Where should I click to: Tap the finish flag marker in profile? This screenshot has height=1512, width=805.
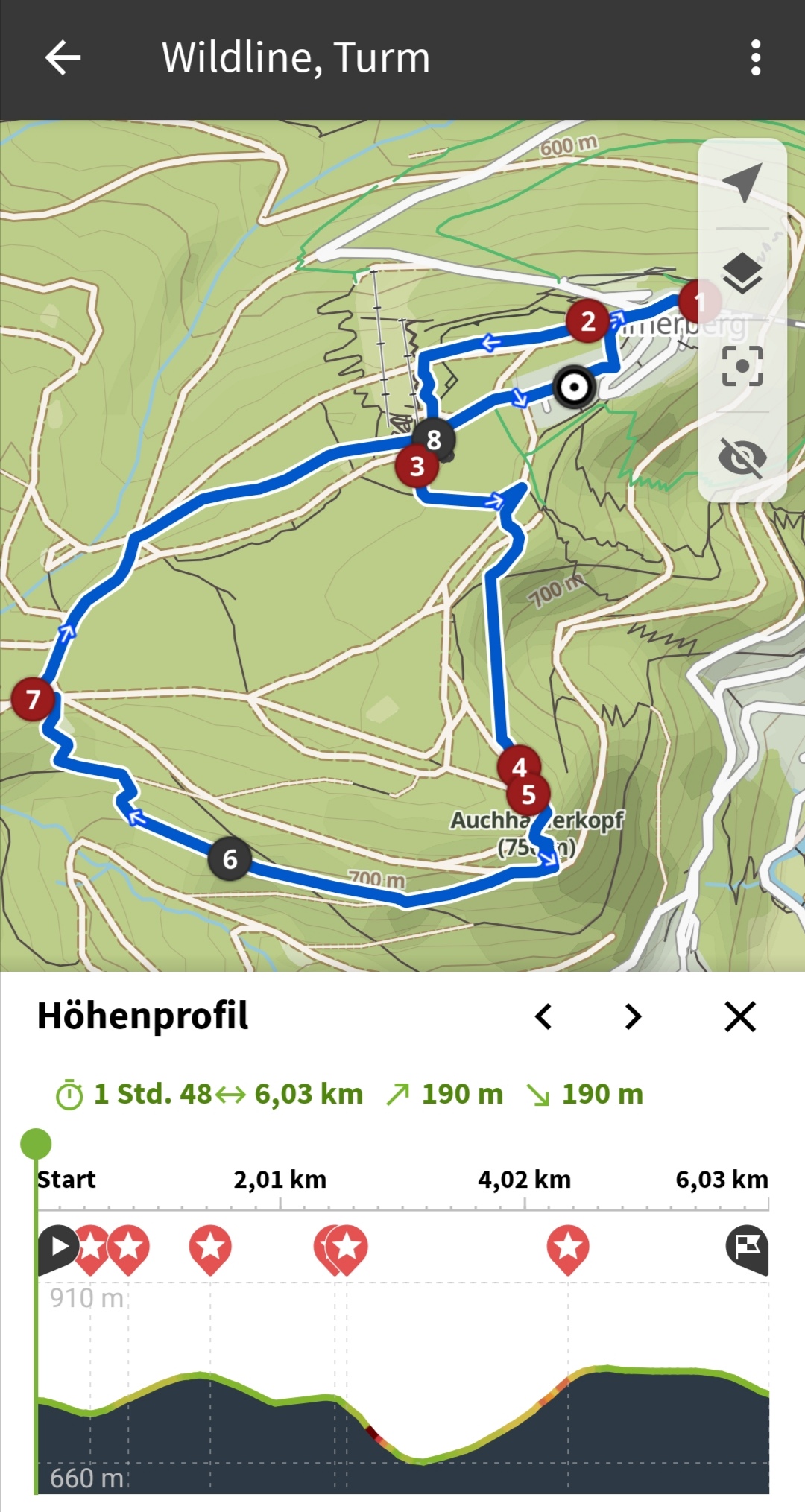pos(747,1247)
